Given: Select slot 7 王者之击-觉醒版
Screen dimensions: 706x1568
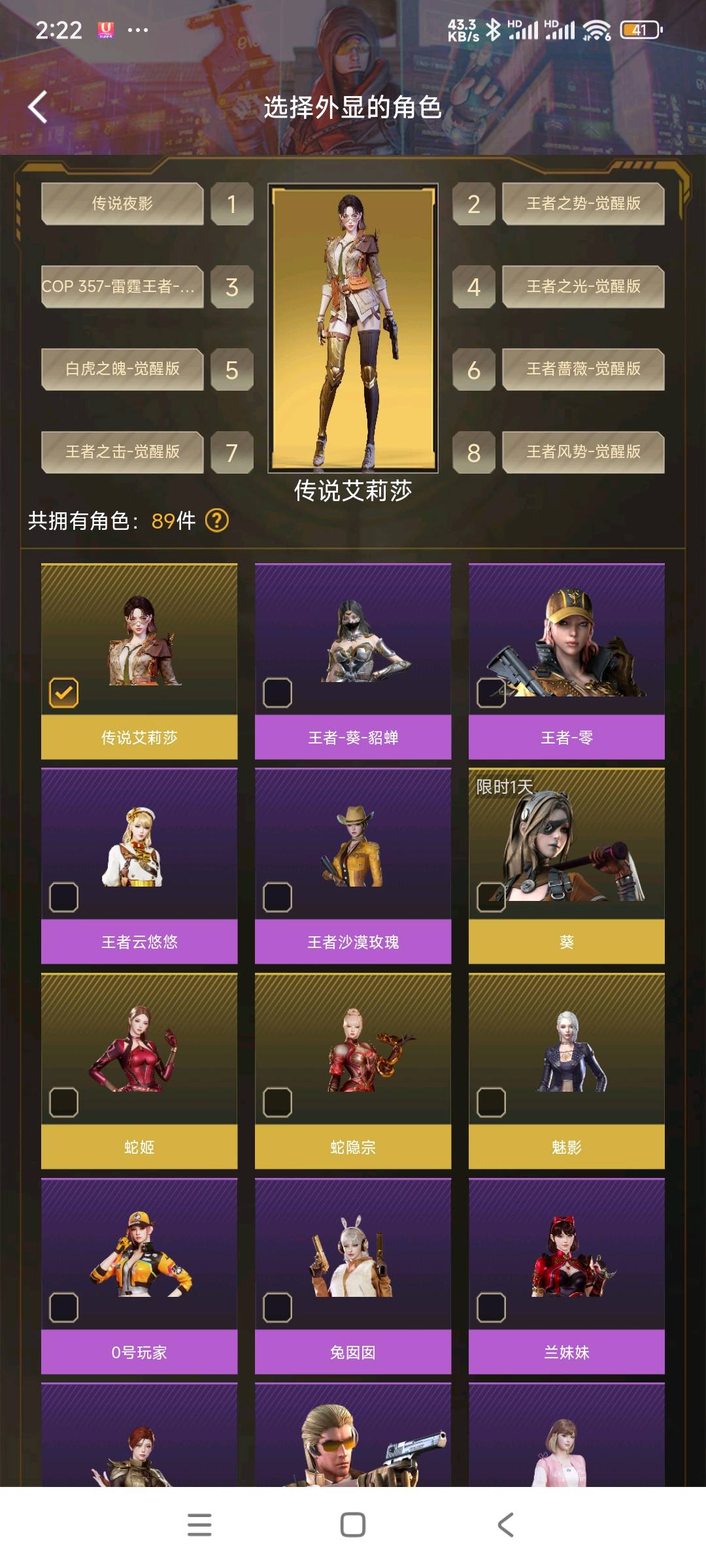Looking at the screenshot, I should [122, 451].
